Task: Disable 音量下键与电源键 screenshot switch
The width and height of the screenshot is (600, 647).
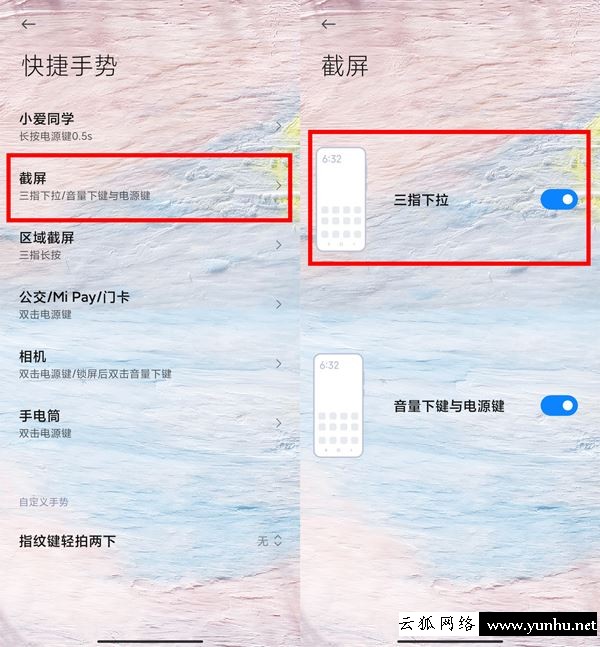Action: pos(559,406)
